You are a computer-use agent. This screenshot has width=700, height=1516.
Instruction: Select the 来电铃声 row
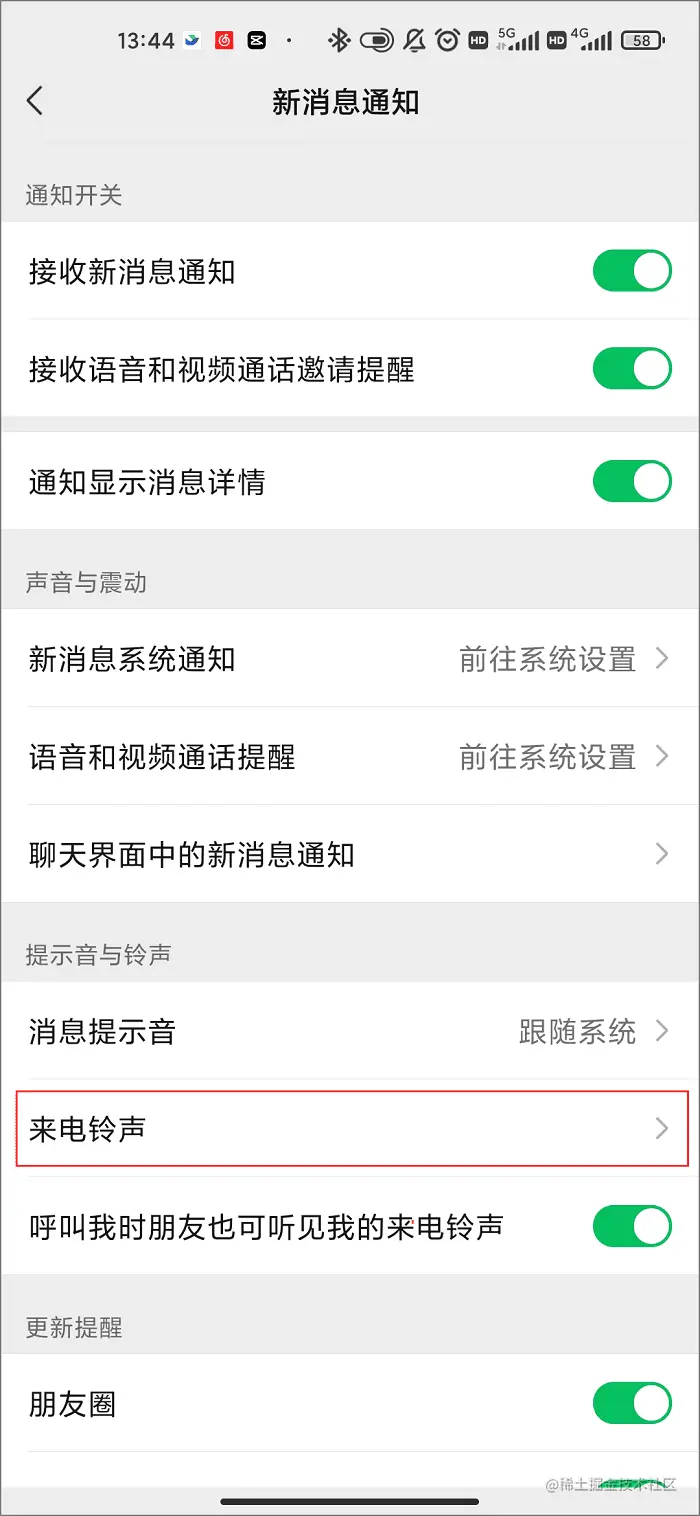[x=350, y=1129]
